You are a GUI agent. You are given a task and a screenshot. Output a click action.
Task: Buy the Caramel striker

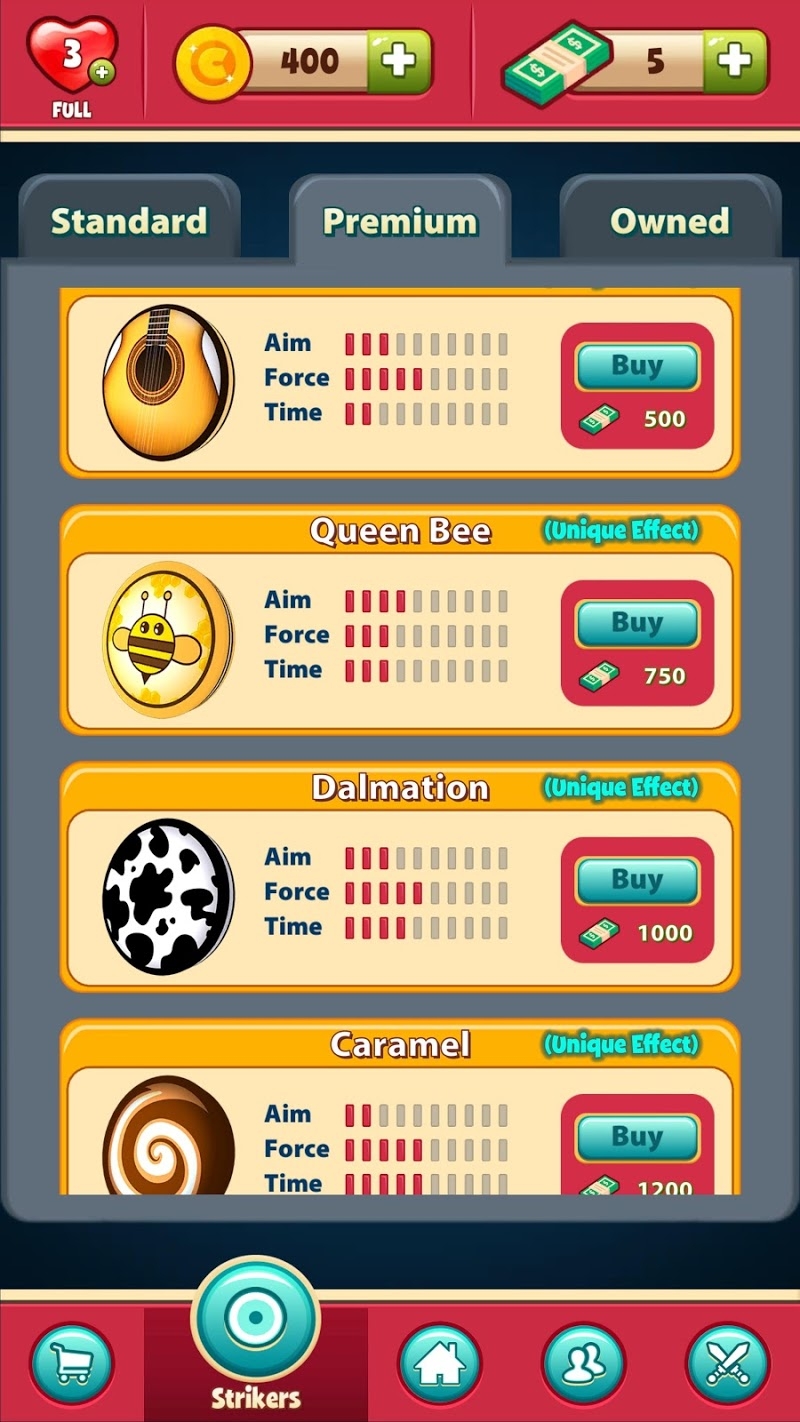pyautogui.click(x=637, y=1137)
